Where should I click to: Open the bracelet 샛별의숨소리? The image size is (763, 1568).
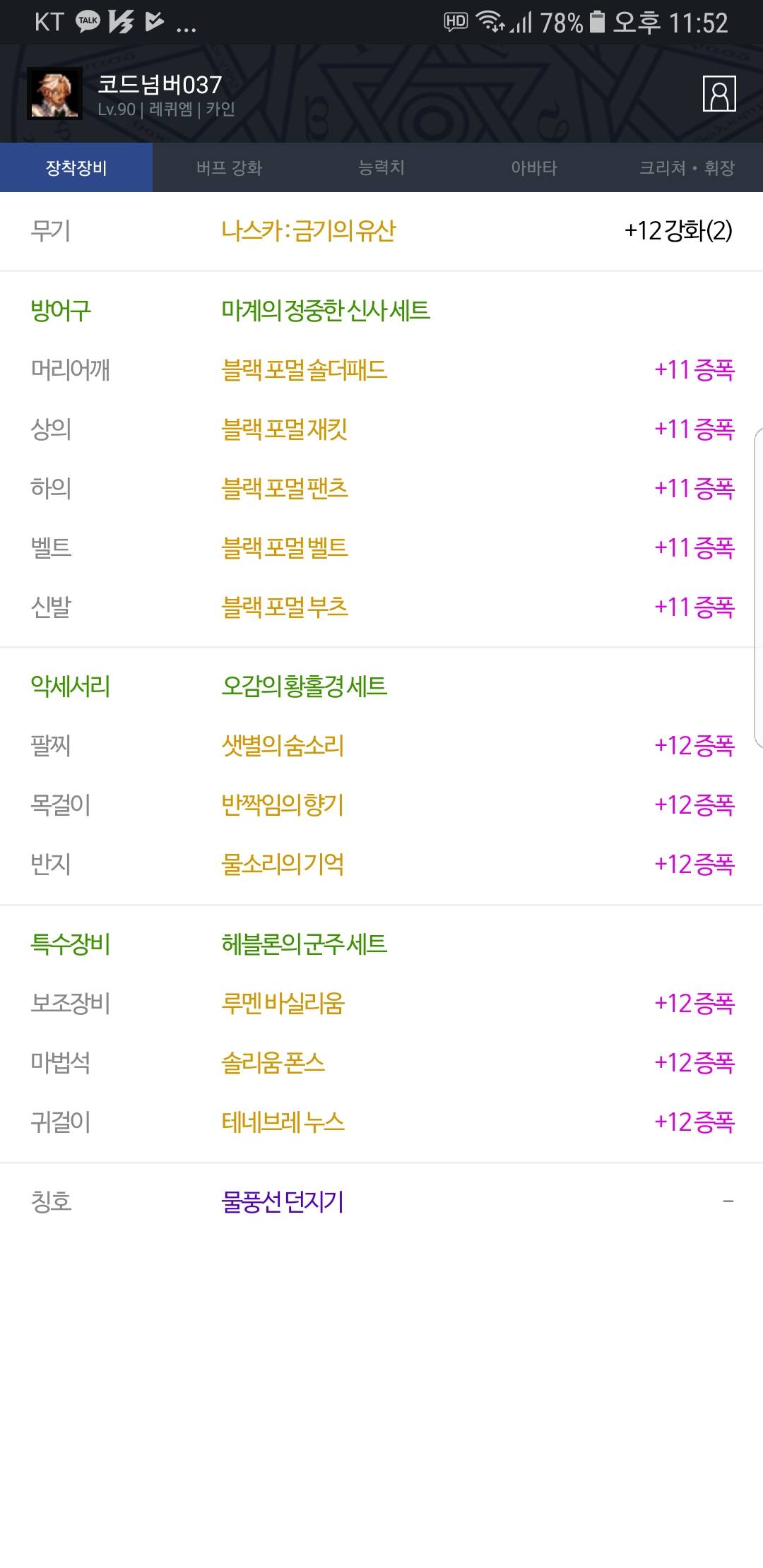click(x=381, y=745)
